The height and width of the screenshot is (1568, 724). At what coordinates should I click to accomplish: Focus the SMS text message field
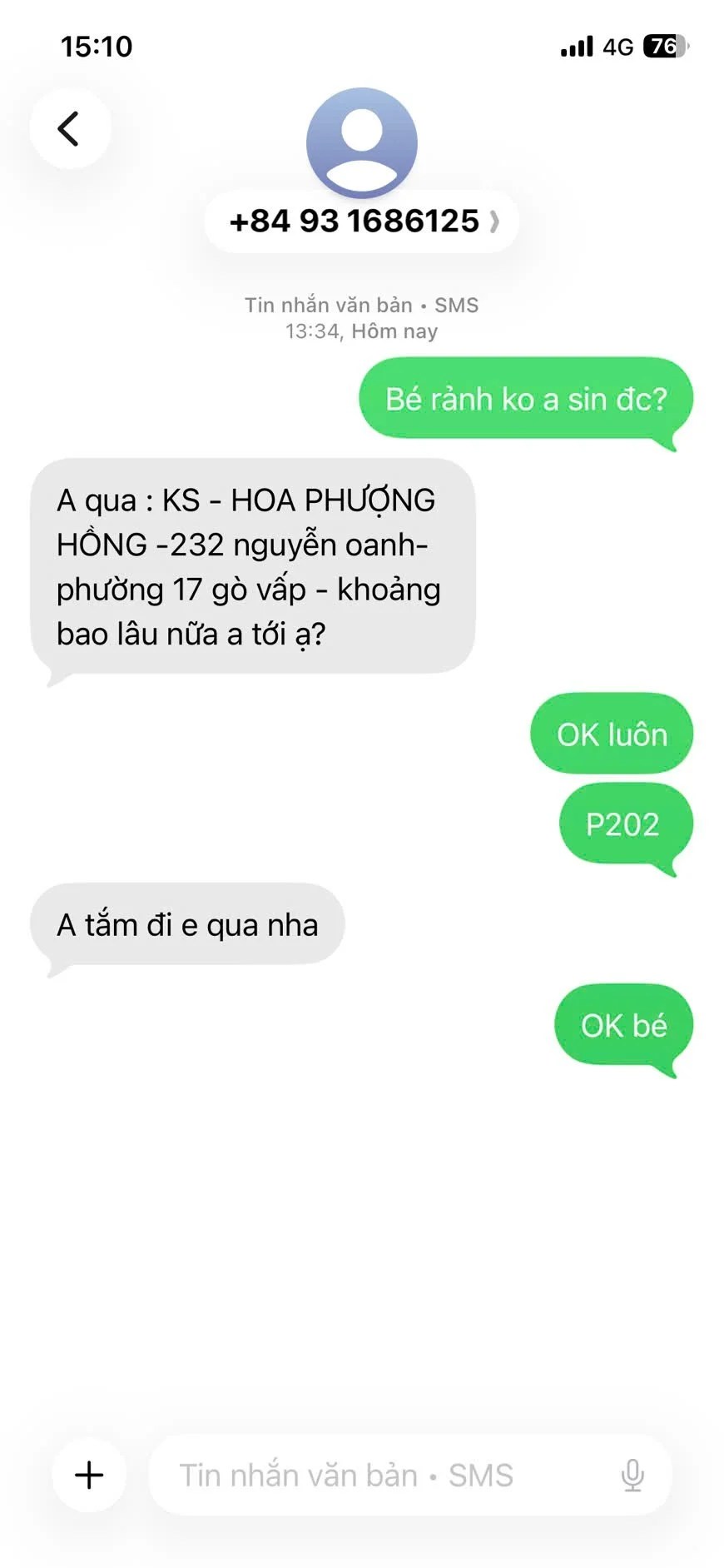click(x=374, y=1475)
